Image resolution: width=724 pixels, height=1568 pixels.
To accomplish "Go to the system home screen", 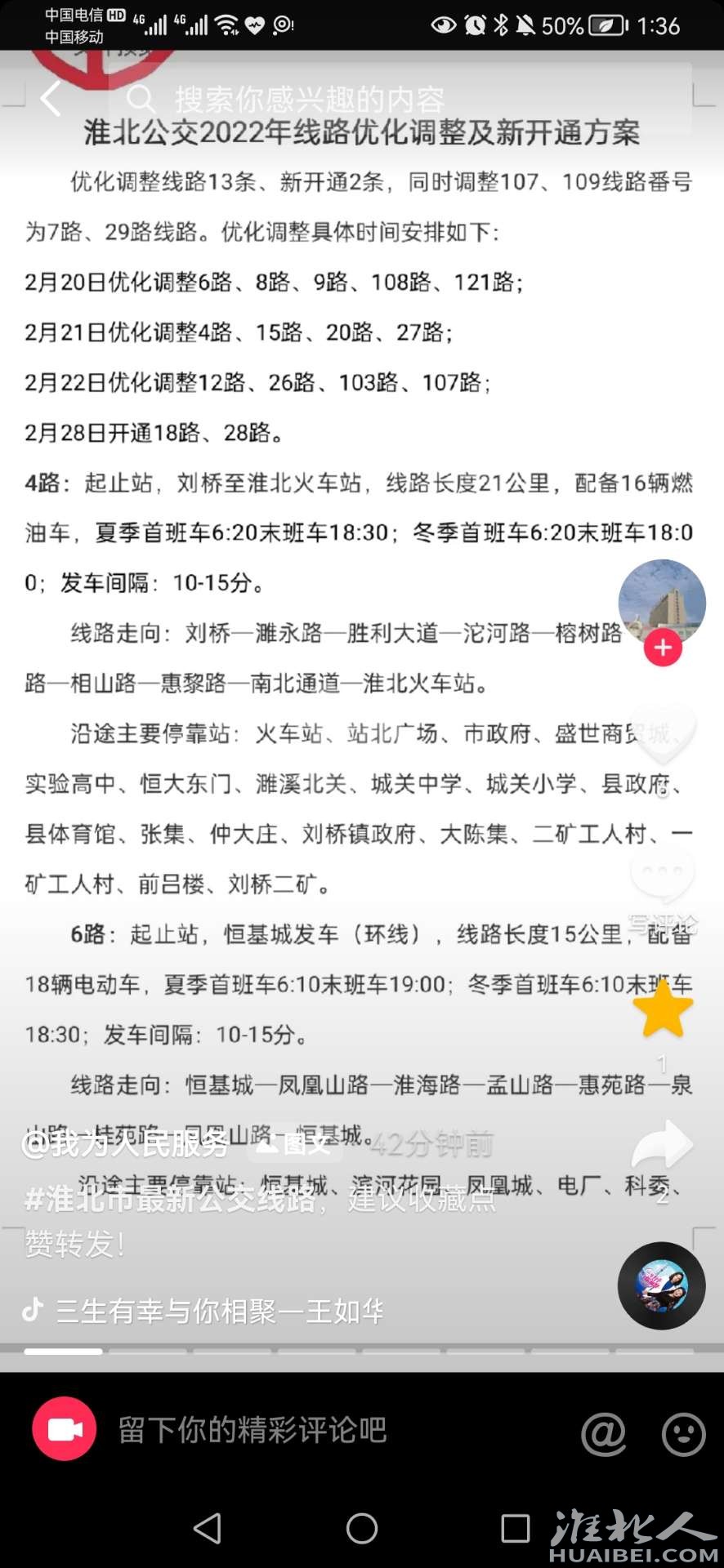I will (x=362, y=1528).
